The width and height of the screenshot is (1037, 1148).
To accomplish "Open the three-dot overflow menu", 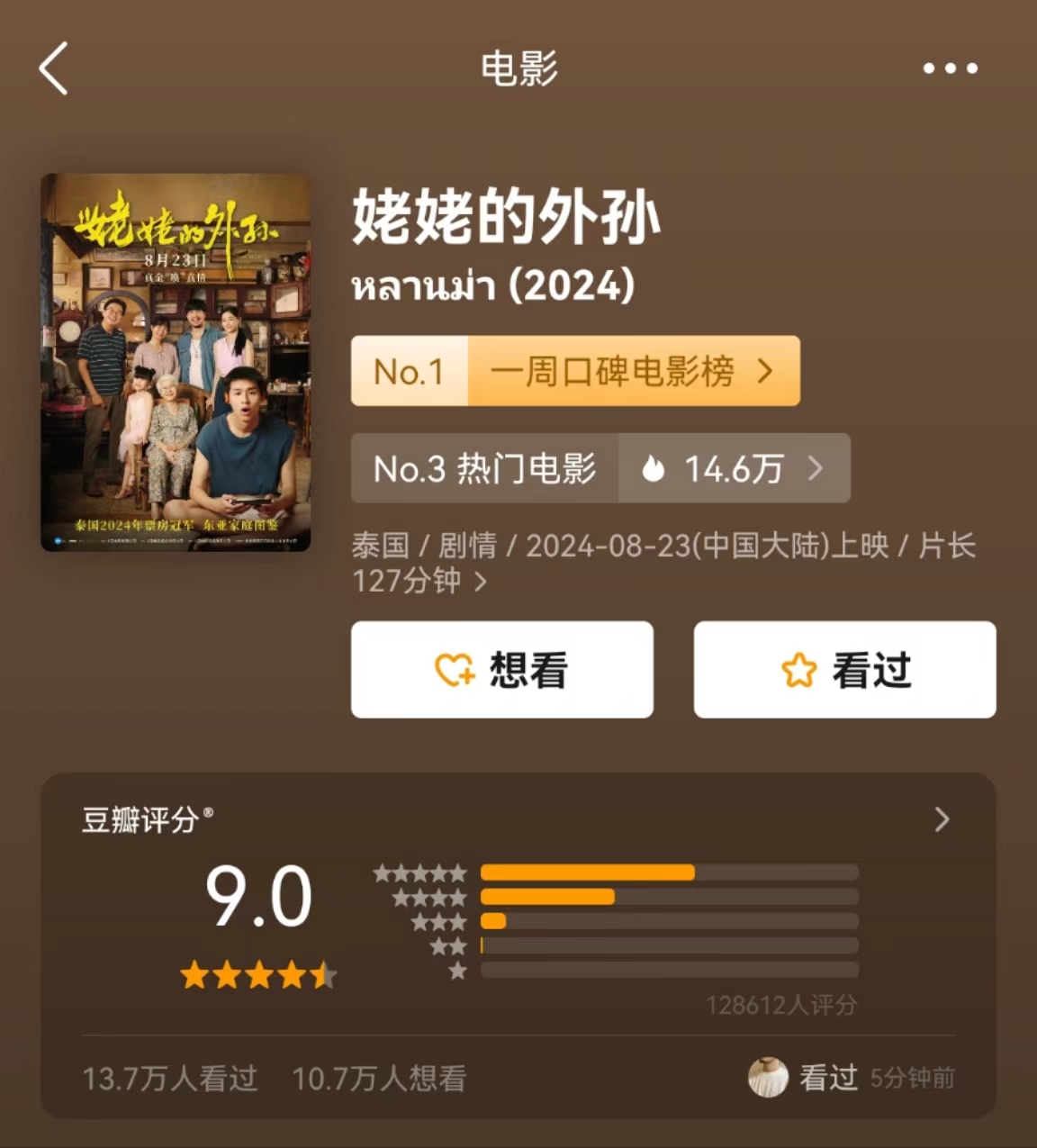I will tap(950, 68).
